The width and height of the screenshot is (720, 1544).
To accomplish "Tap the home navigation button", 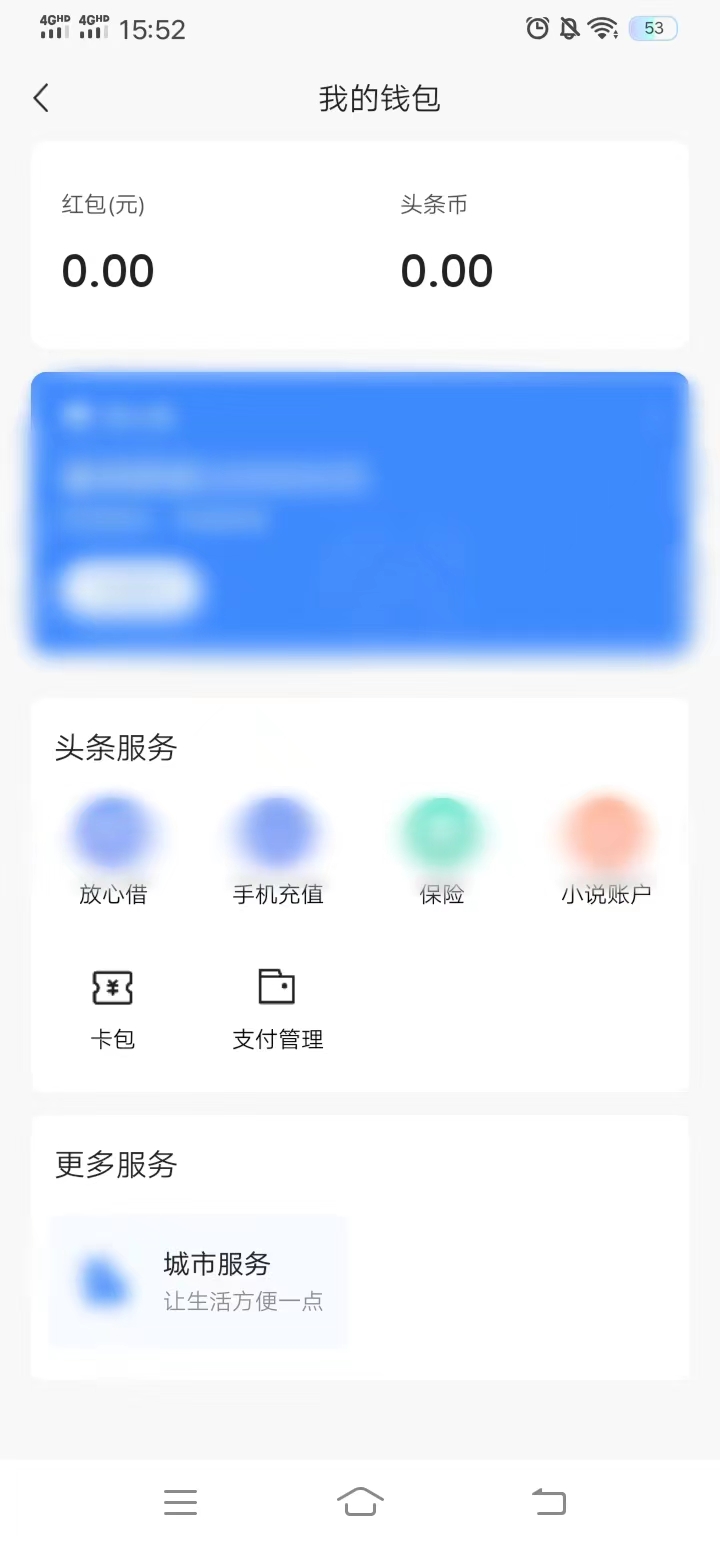I will click(x=360, y=1502).
